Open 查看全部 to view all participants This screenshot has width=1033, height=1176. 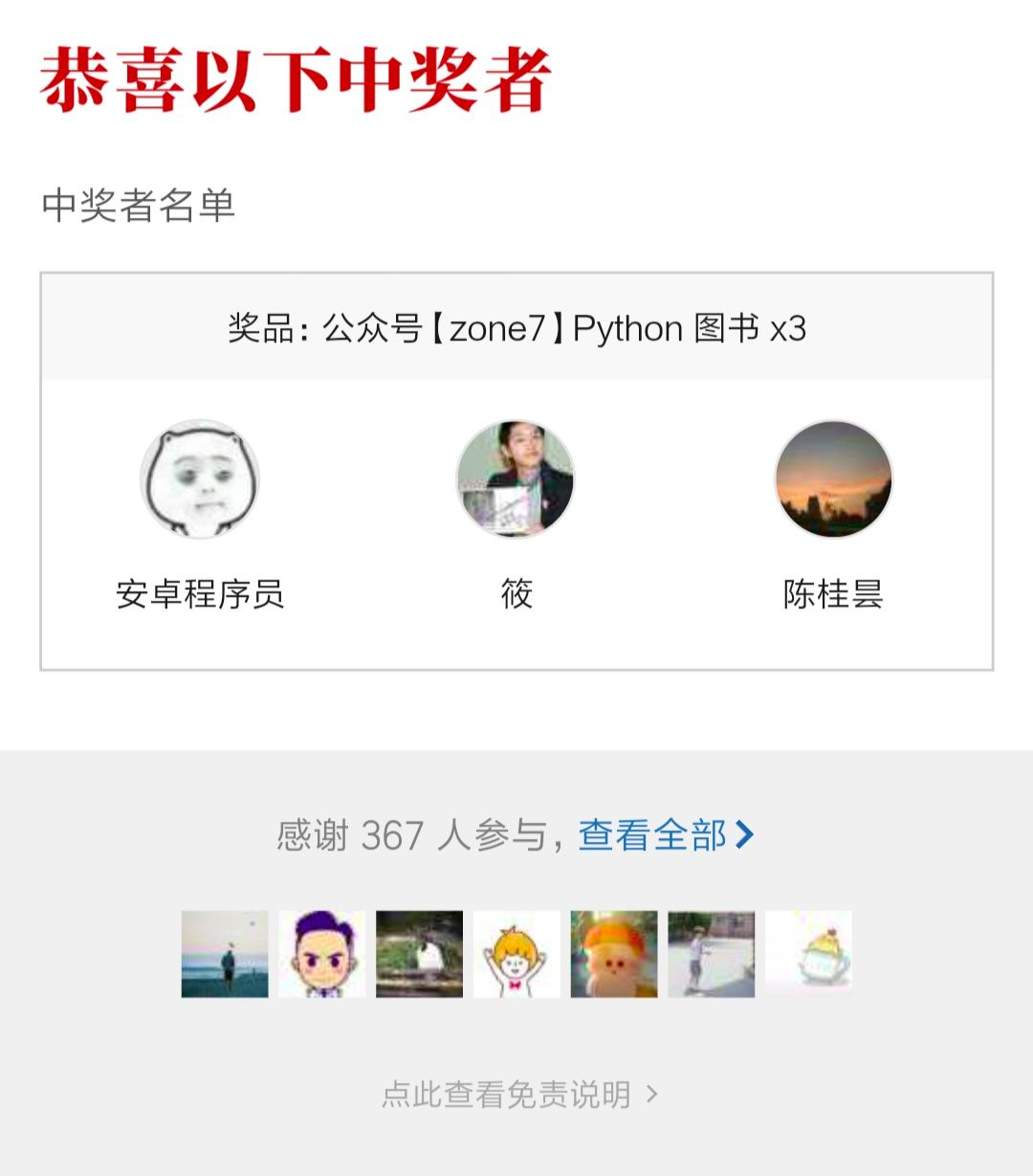tap(665, 835)
